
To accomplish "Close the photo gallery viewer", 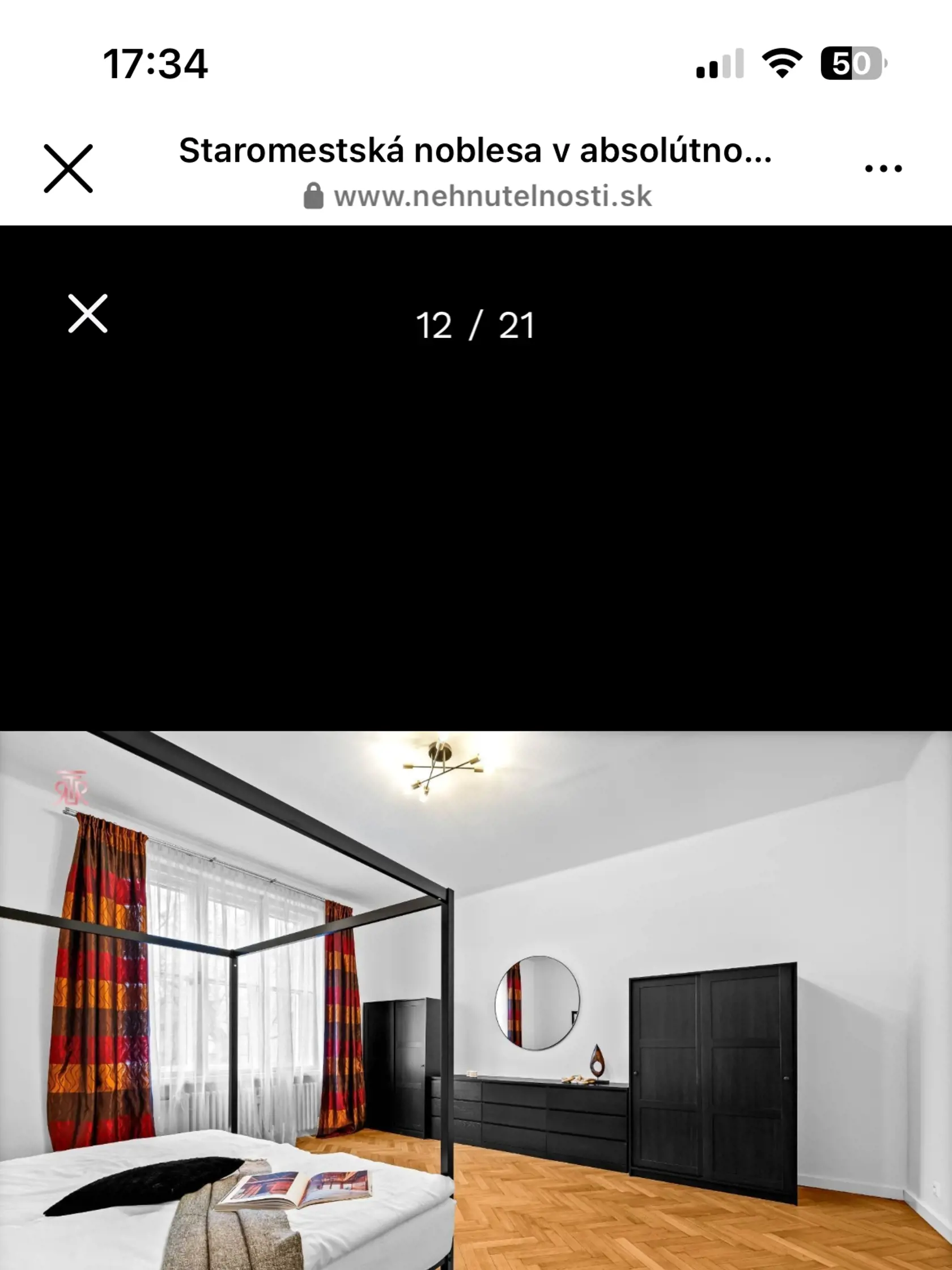I will (x=88, y=314).
